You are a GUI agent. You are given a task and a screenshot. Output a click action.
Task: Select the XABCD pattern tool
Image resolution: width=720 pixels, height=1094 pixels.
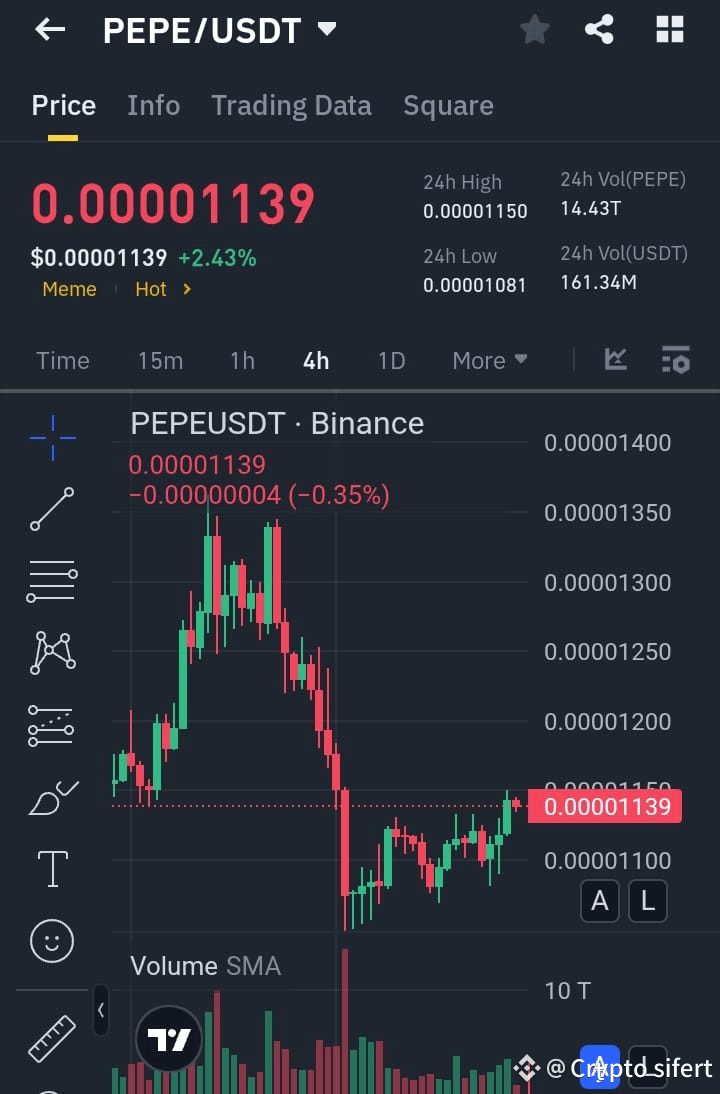pyautogui.click(x=51, y=653)
